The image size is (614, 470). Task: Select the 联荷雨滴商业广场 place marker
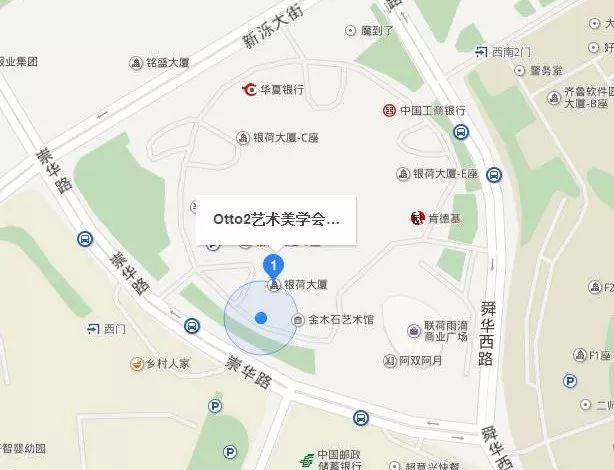click(x=413, y=331)
